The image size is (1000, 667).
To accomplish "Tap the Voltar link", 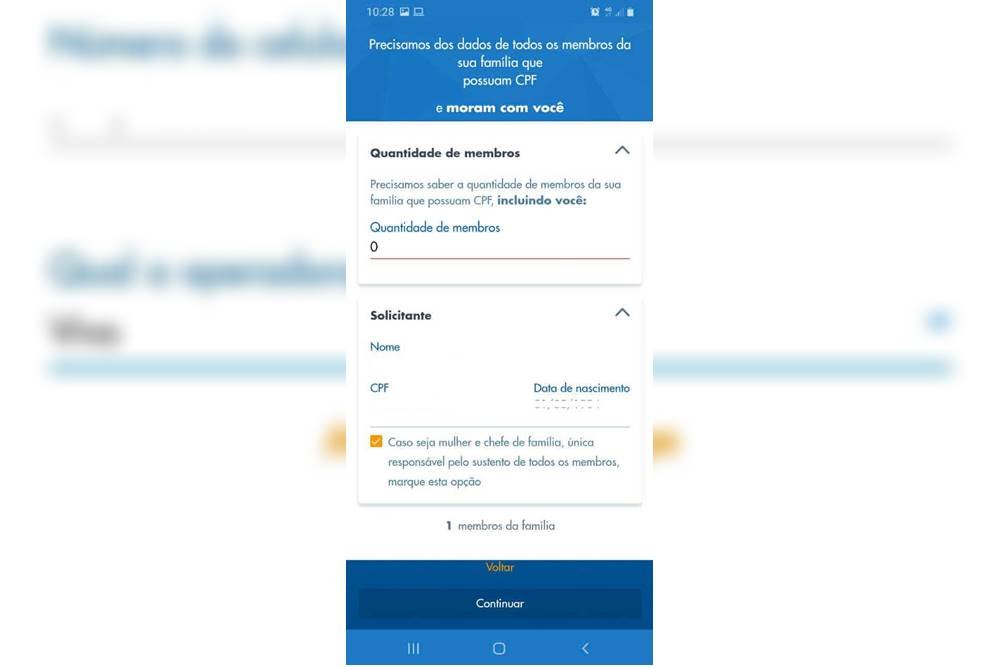I will pyautogui.click(x=499, y=567).
